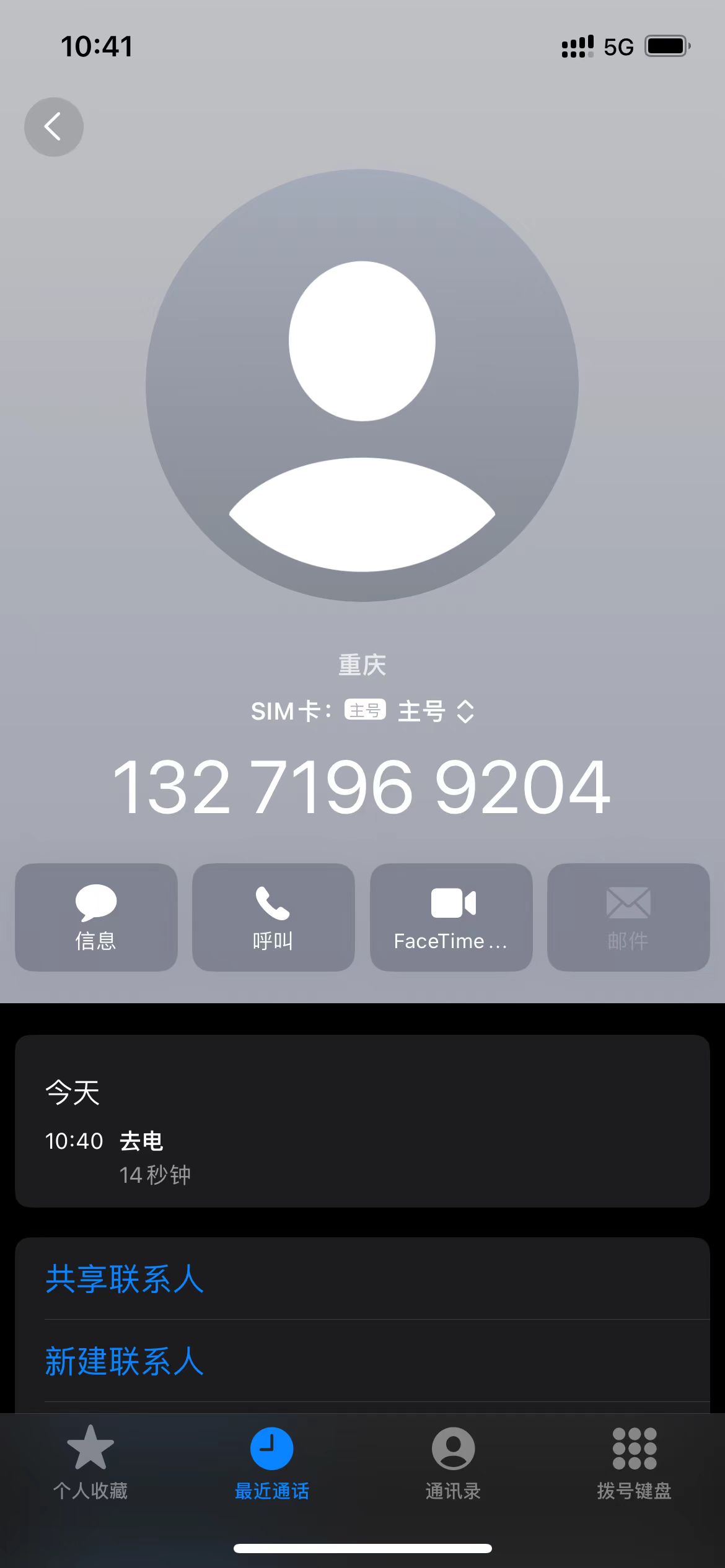The image size is (725, 1568).
Task: Tap the 信息 button to message
Action: (x=96, y=917)
